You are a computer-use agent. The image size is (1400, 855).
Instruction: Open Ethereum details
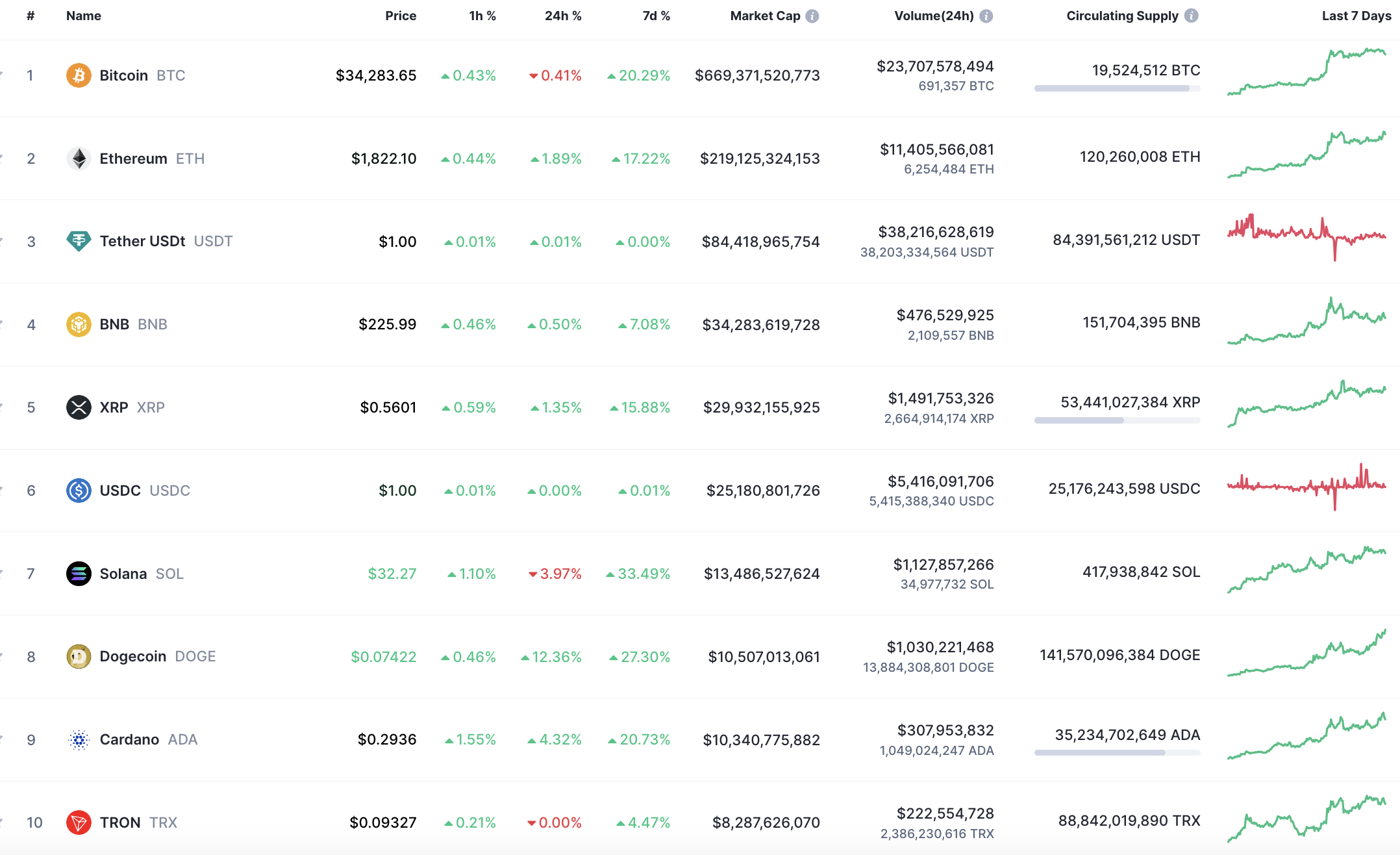pyautogui.click(x=133, y=159)
